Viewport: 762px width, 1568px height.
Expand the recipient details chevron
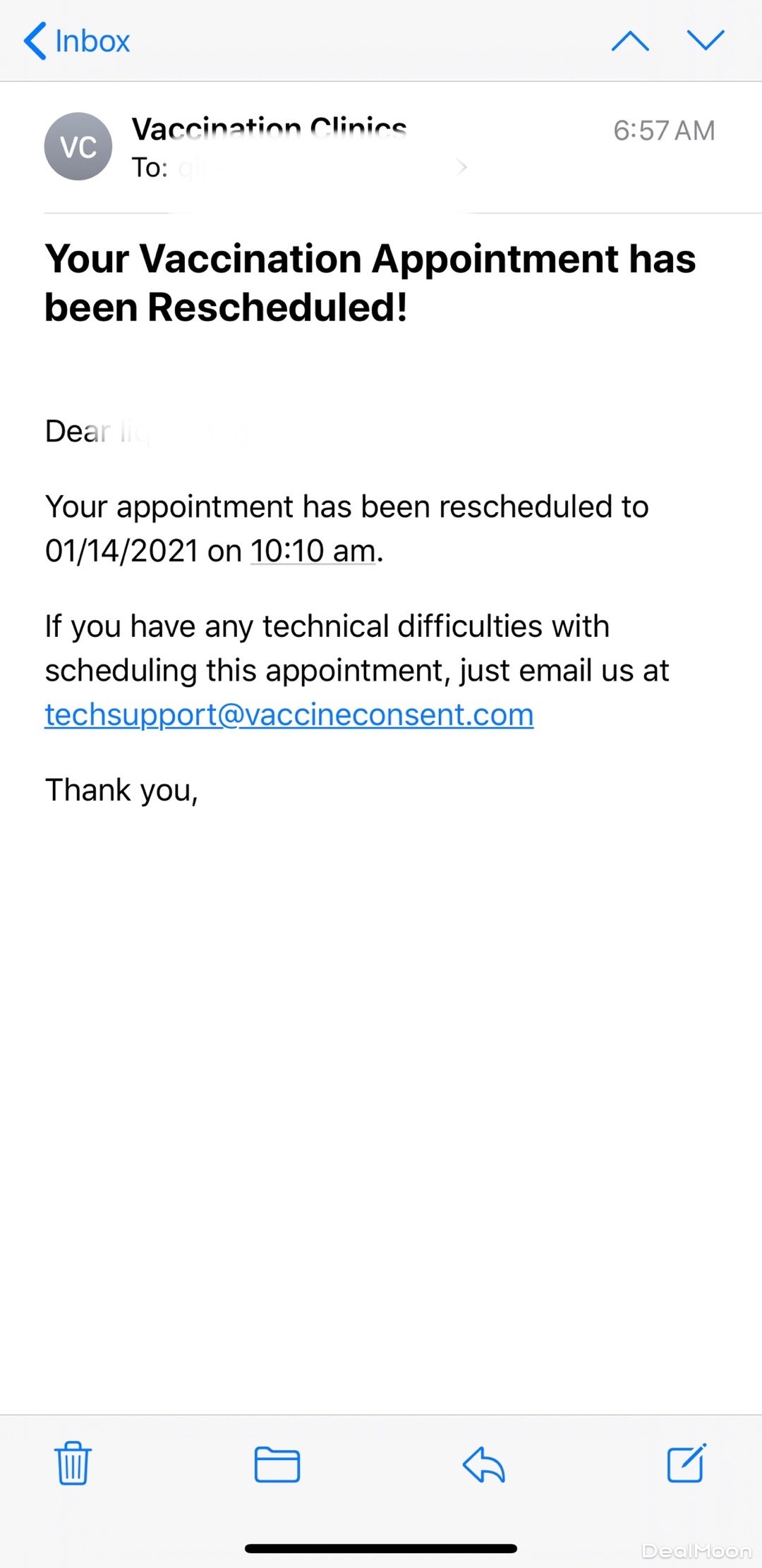coord(462,167)
